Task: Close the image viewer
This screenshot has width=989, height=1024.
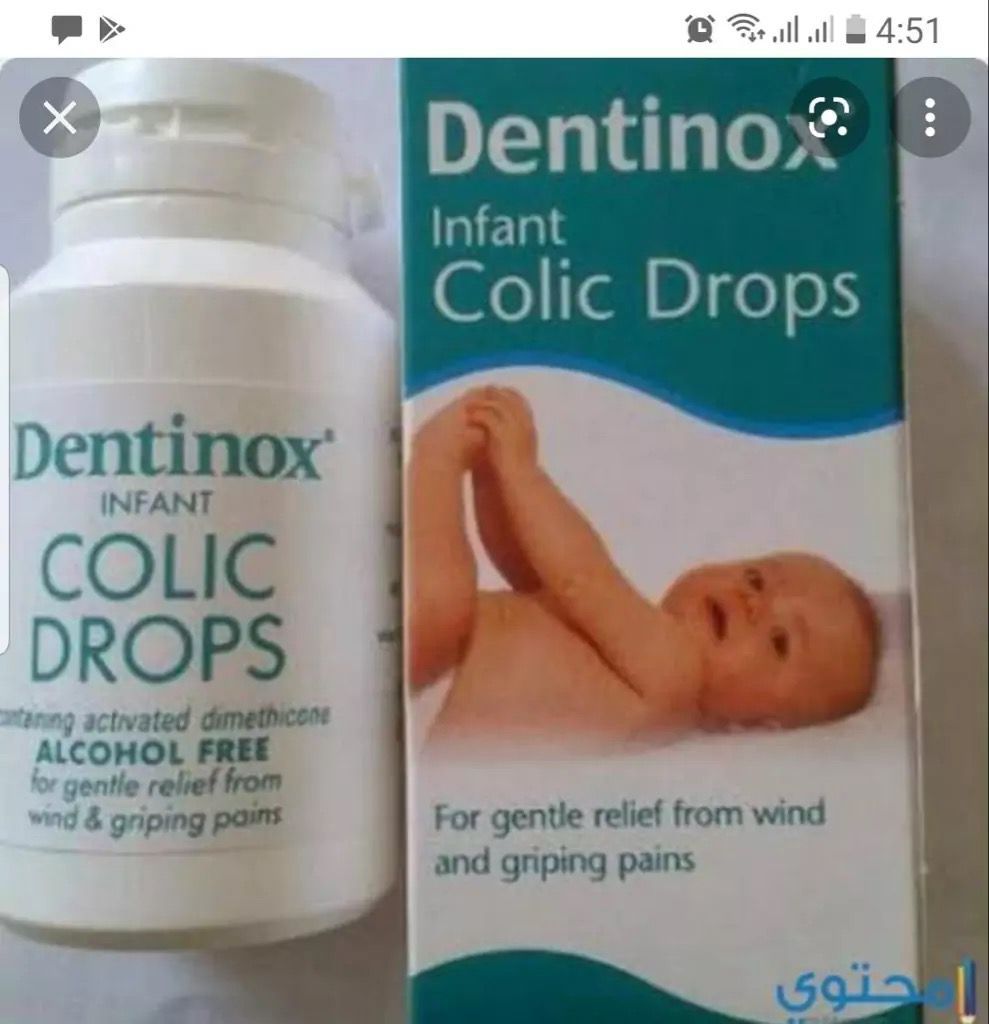Action: [x=60, y=118]
